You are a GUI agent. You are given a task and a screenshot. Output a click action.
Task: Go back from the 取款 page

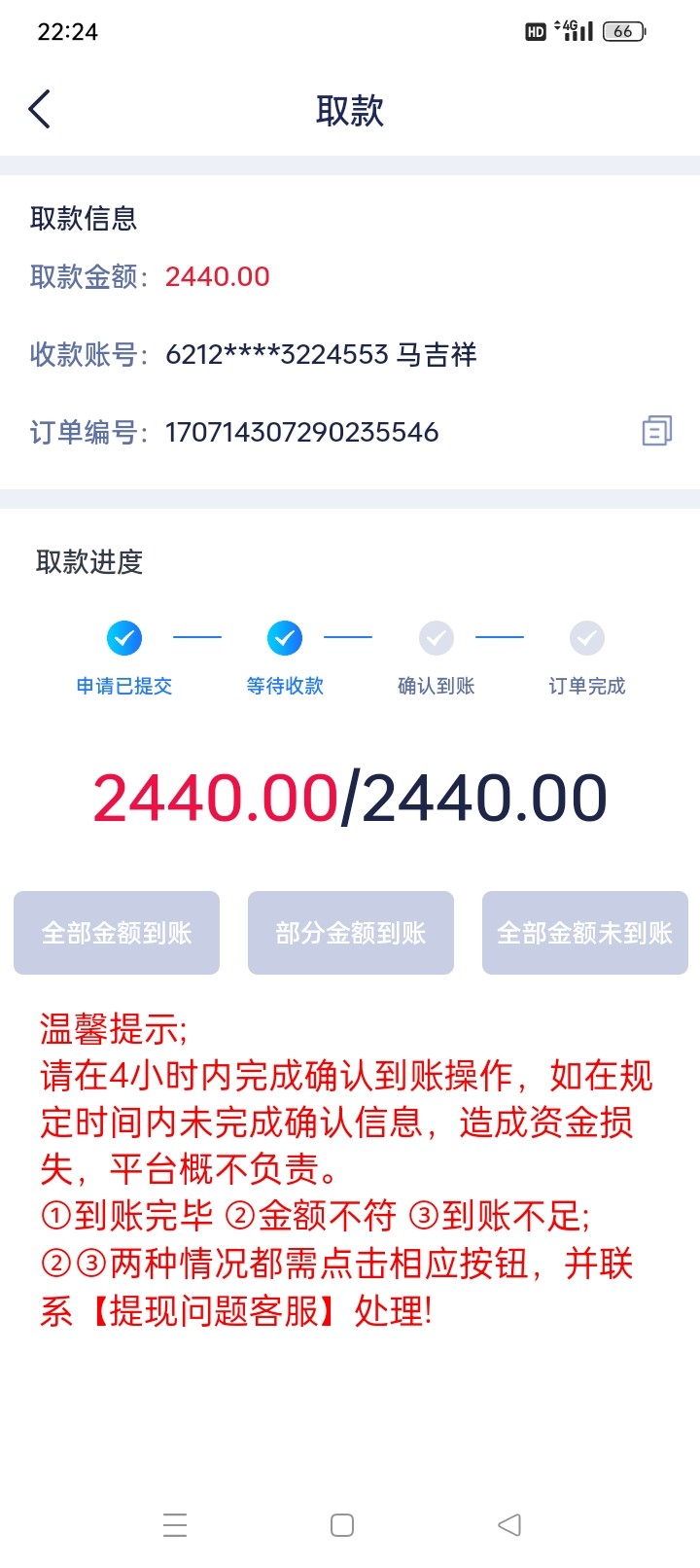(x=40, y=109)
